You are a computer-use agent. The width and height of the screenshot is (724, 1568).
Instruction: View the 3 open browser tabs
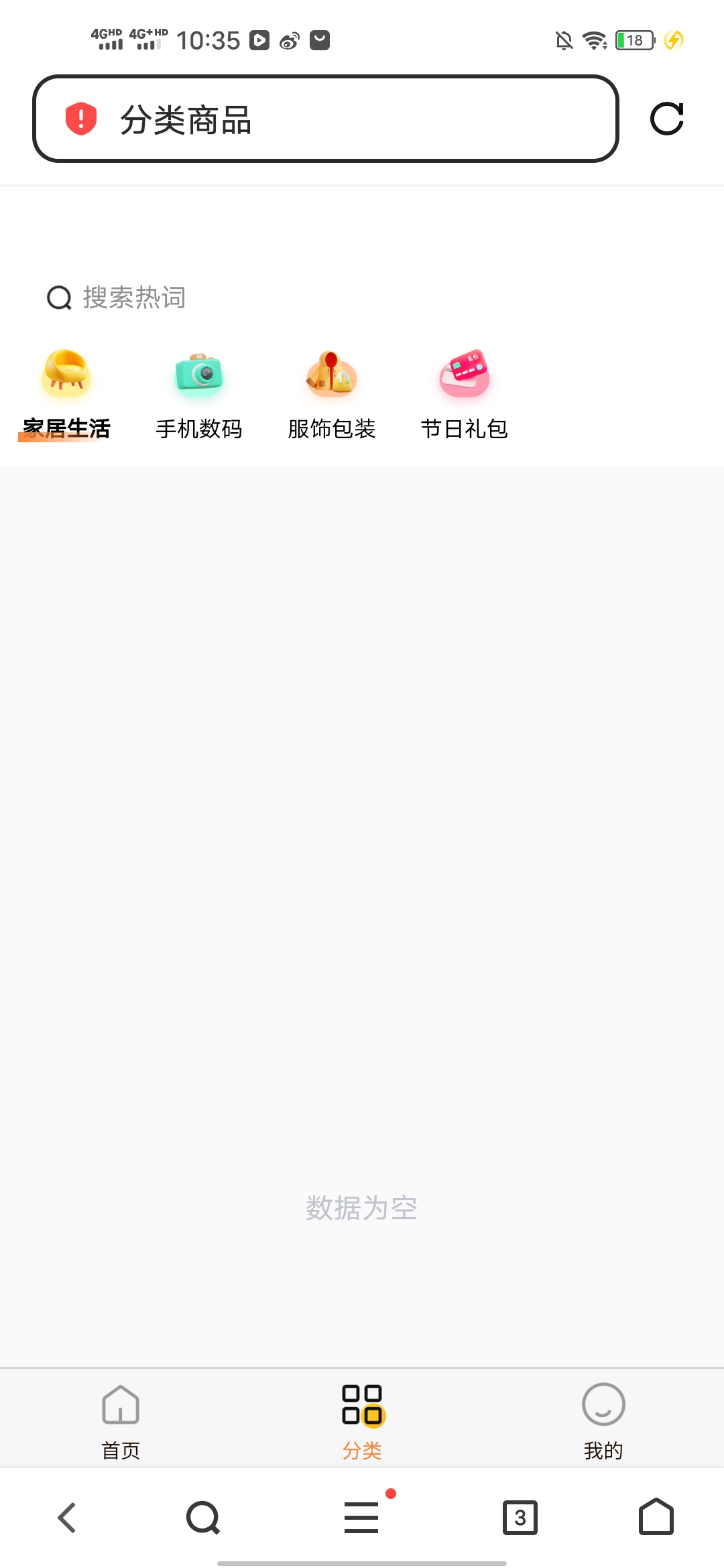tap(520, 1518)
